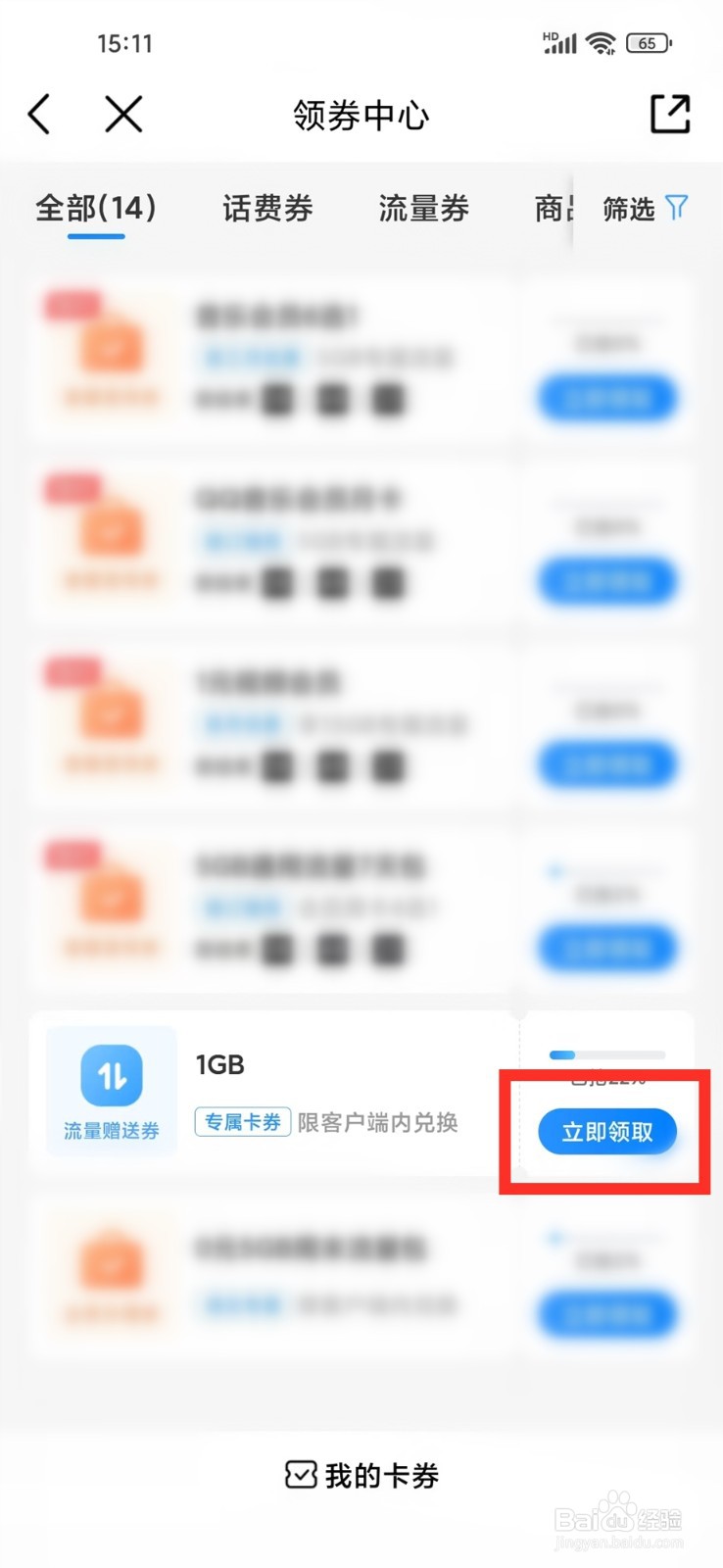Select the 全部(14) tab
Viewport: 723px width, 1568px height.
(x=95, y=208)
